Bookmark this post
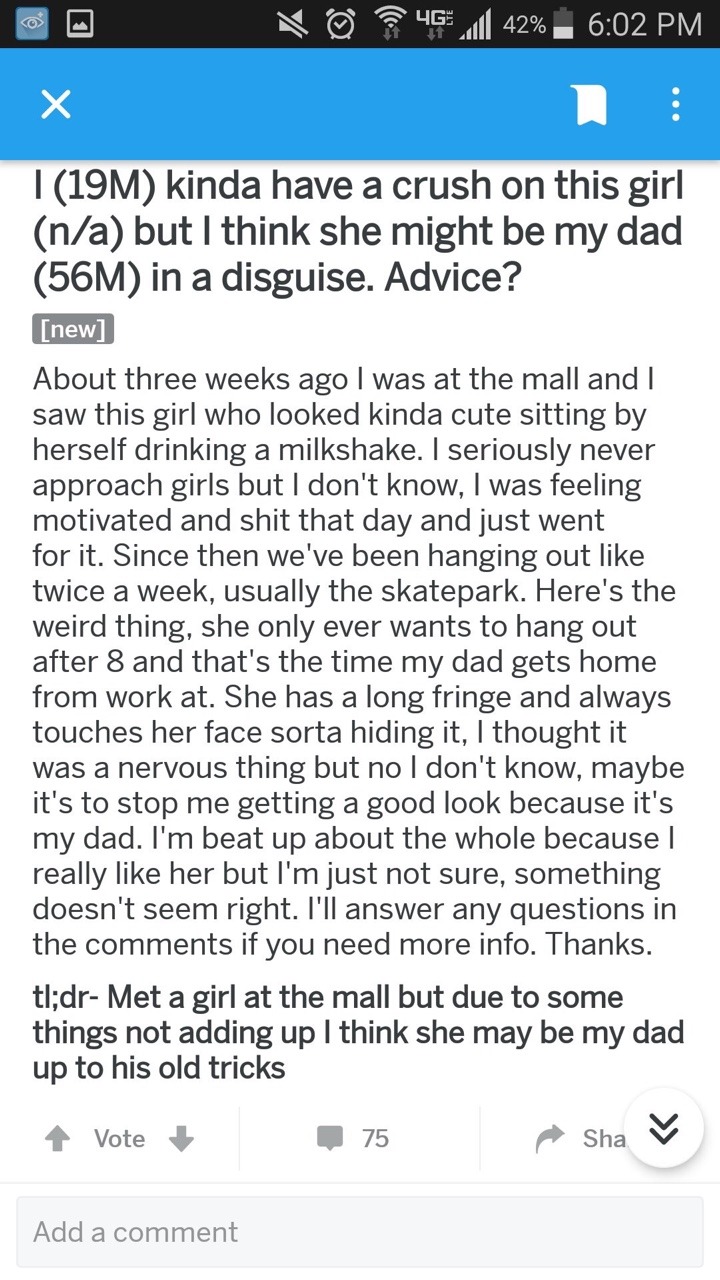Image resolution: width=720 pixels, height=1280 pixels. 591,105
